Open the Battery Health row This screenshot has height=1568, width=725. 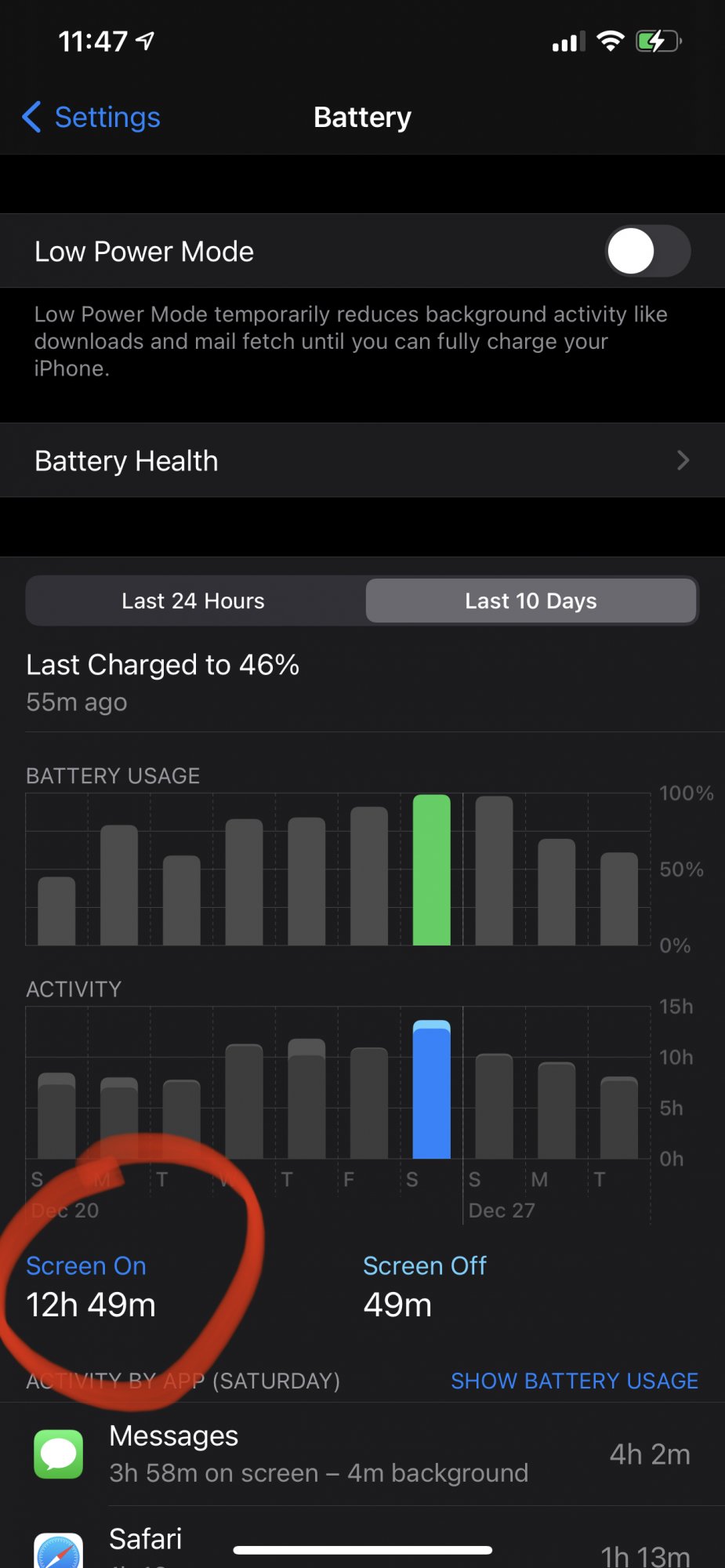click(362, 461)
